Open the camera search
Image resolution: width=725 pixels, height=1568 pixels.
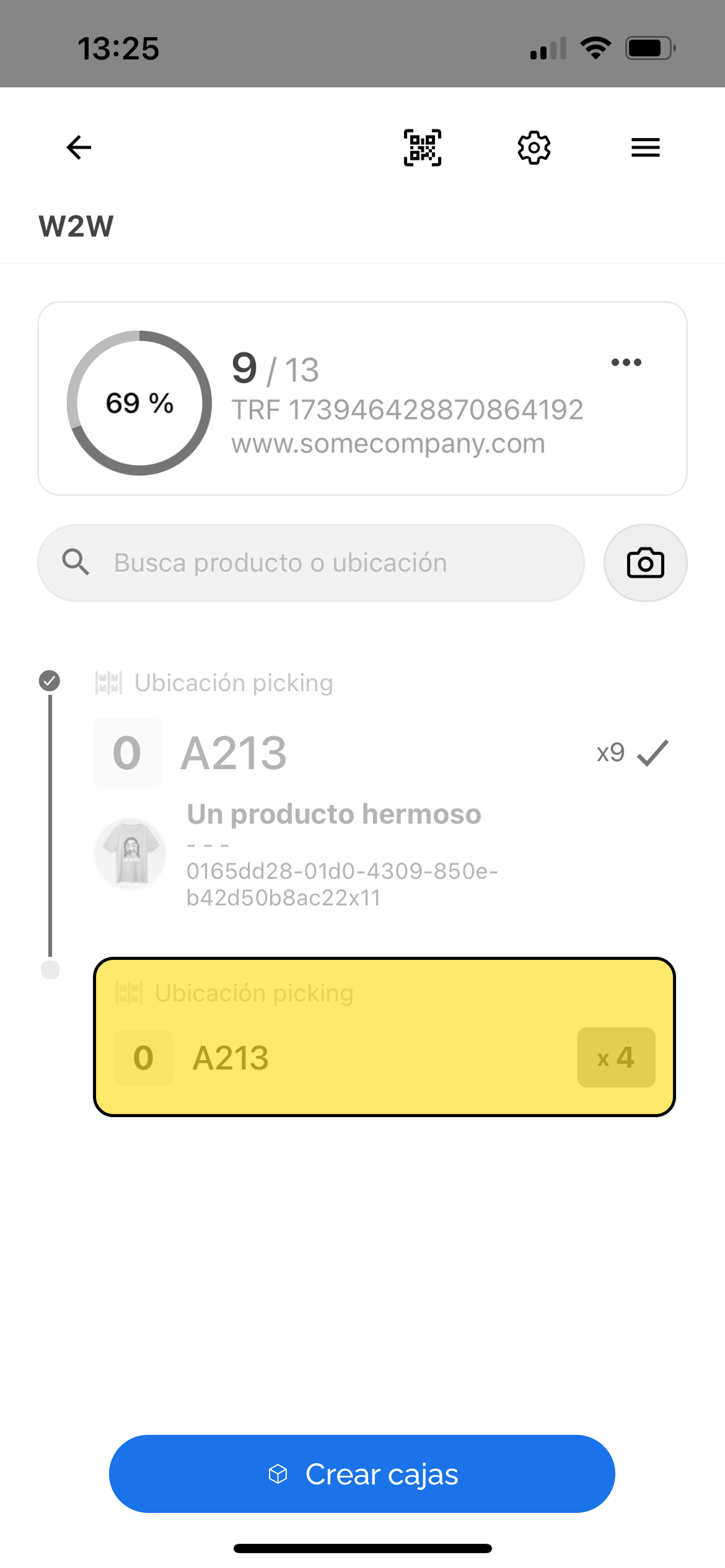[x=645, y=562]
